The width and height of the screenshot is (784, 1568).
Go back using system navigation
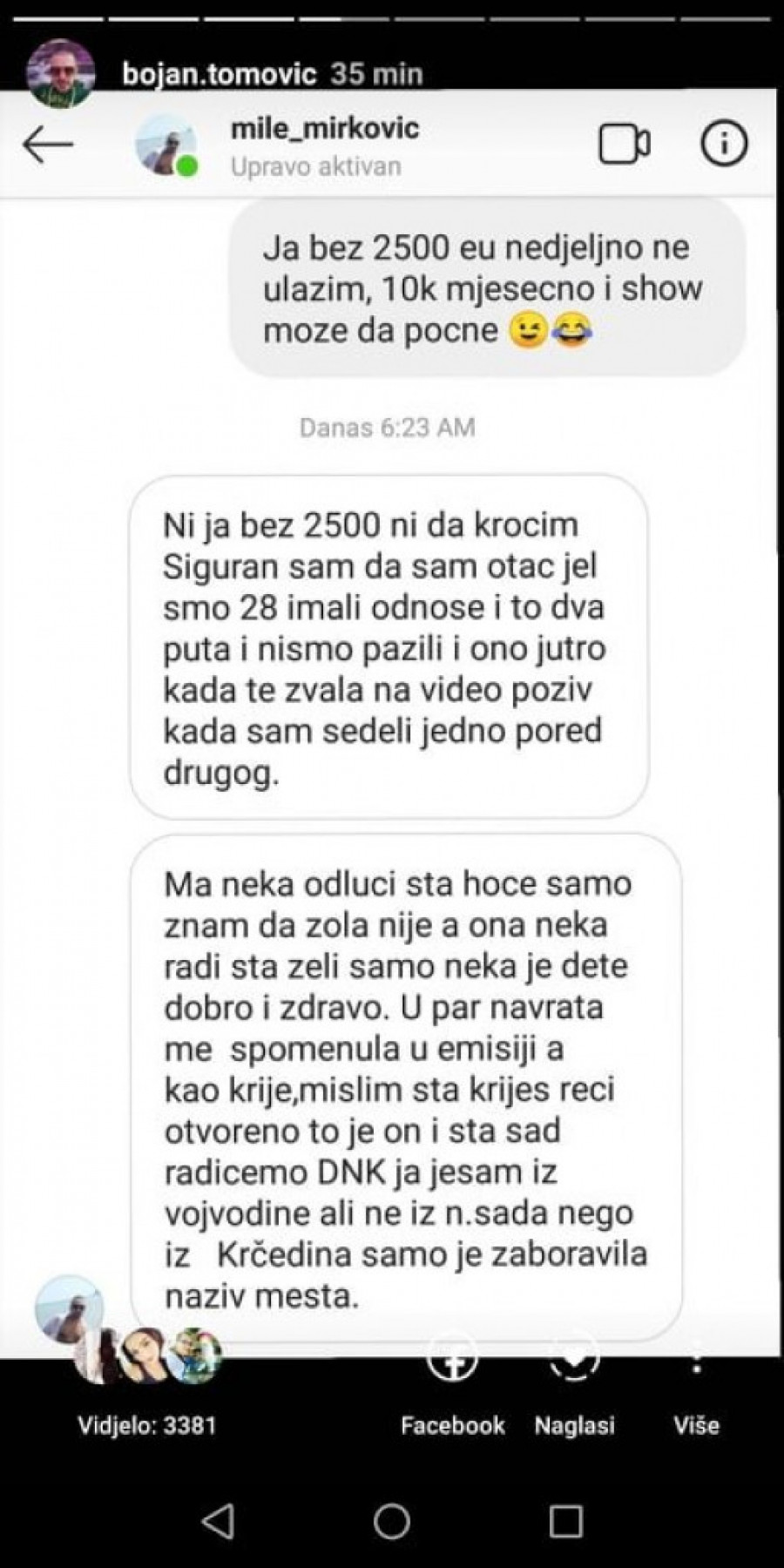[218, 1521]
